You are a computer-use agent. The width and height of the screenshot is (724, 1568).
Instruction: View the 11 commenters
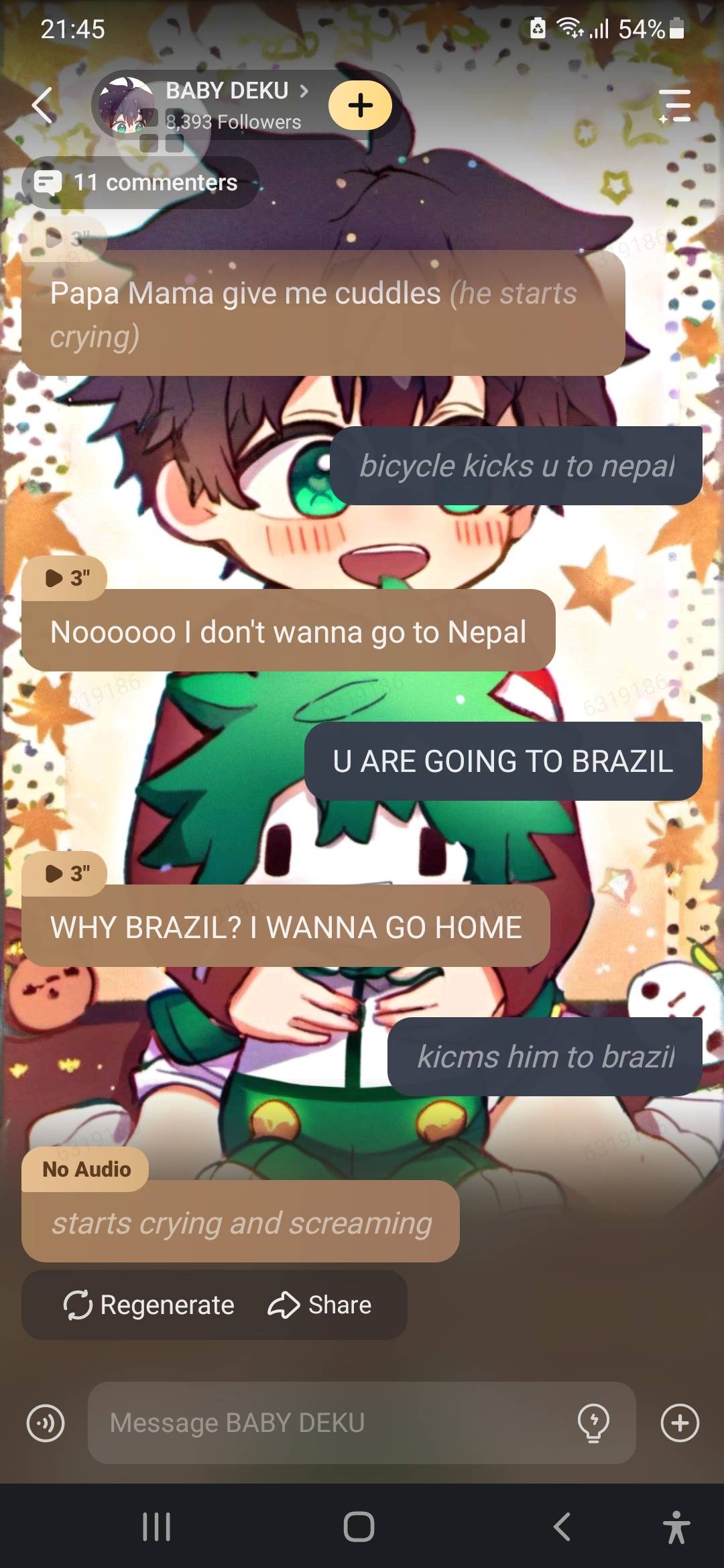[141, 182]
